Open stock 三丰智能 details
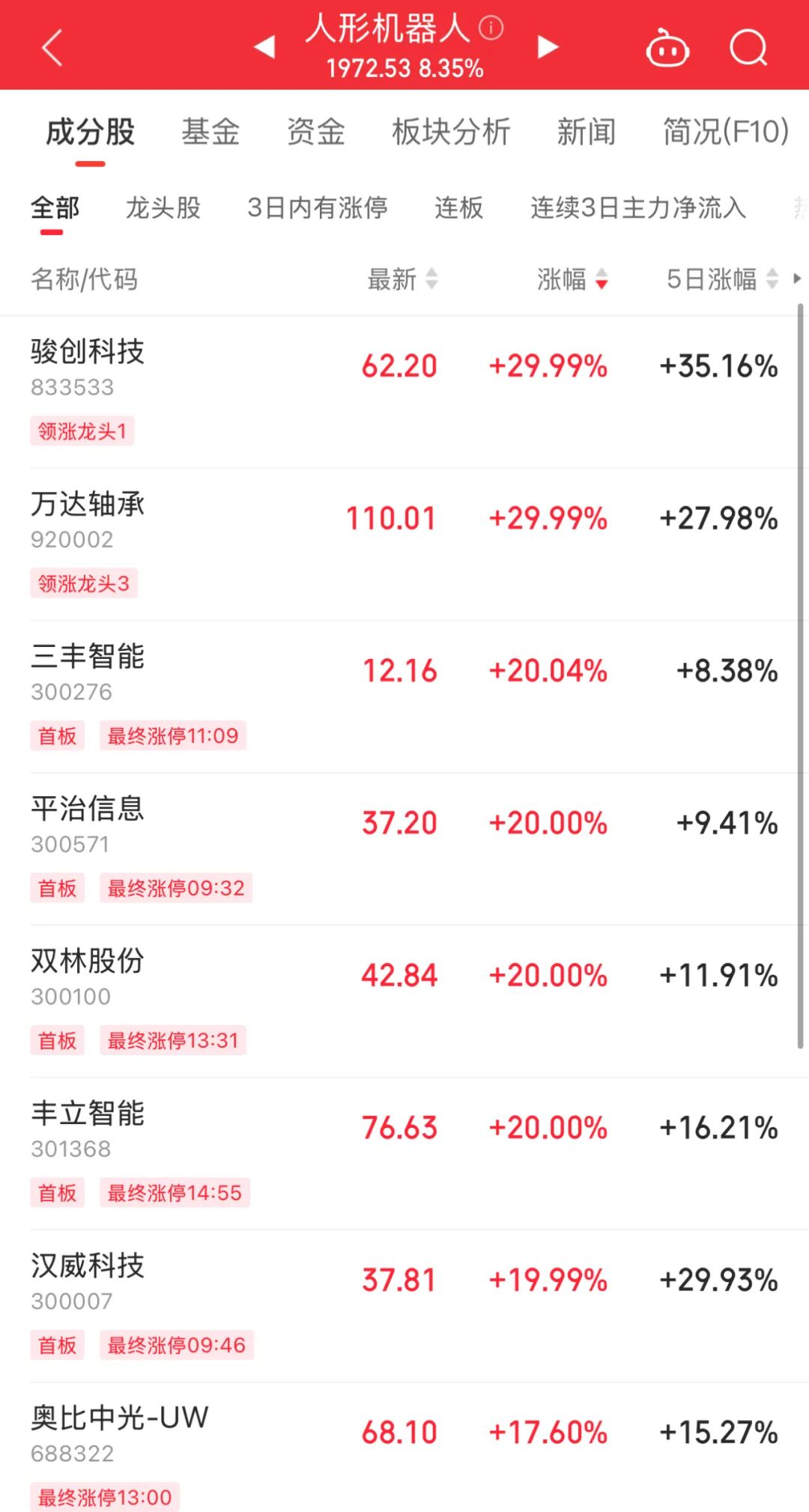809x1512 pixels. [x=88, y=657]
